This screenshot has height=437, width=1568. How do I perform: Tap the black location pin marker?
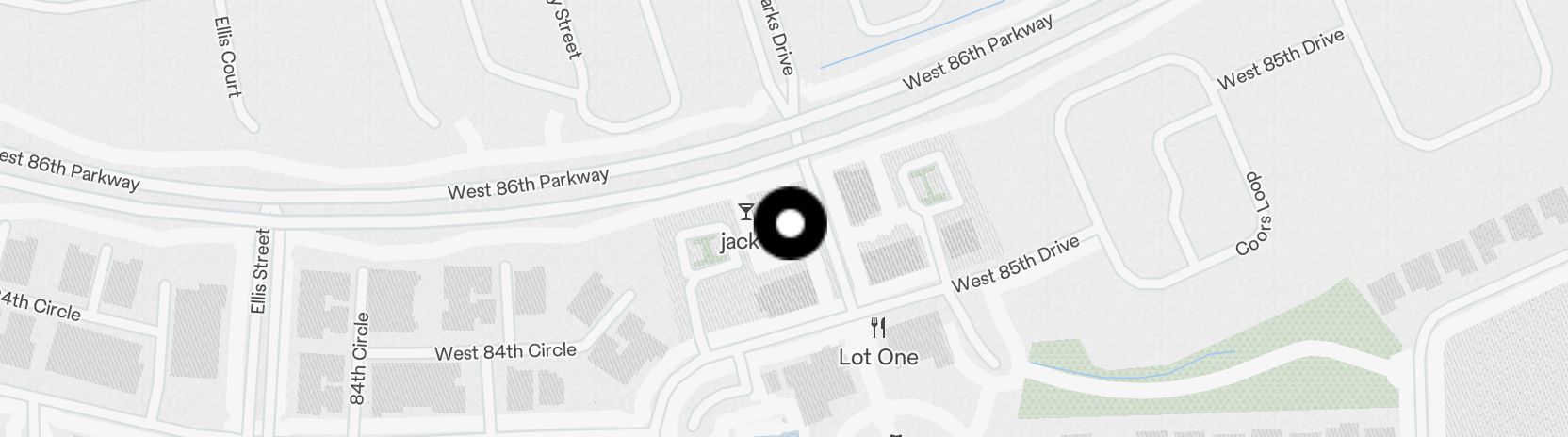click(791, 224)
